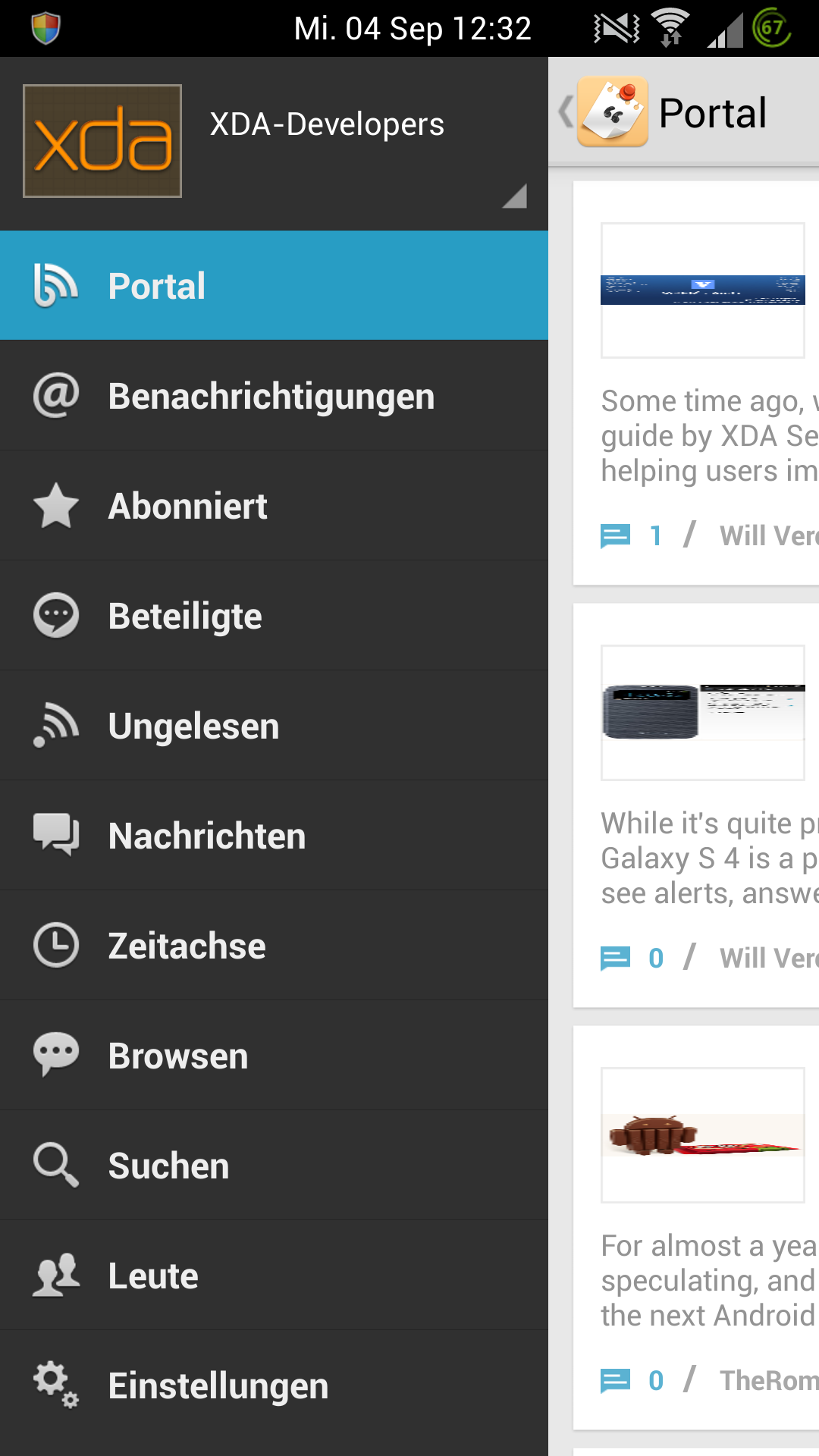Image resolution: width=819 pixels, height=1456 pixels.
Task: Open Suchen to search
Action: pos(274,1166)
